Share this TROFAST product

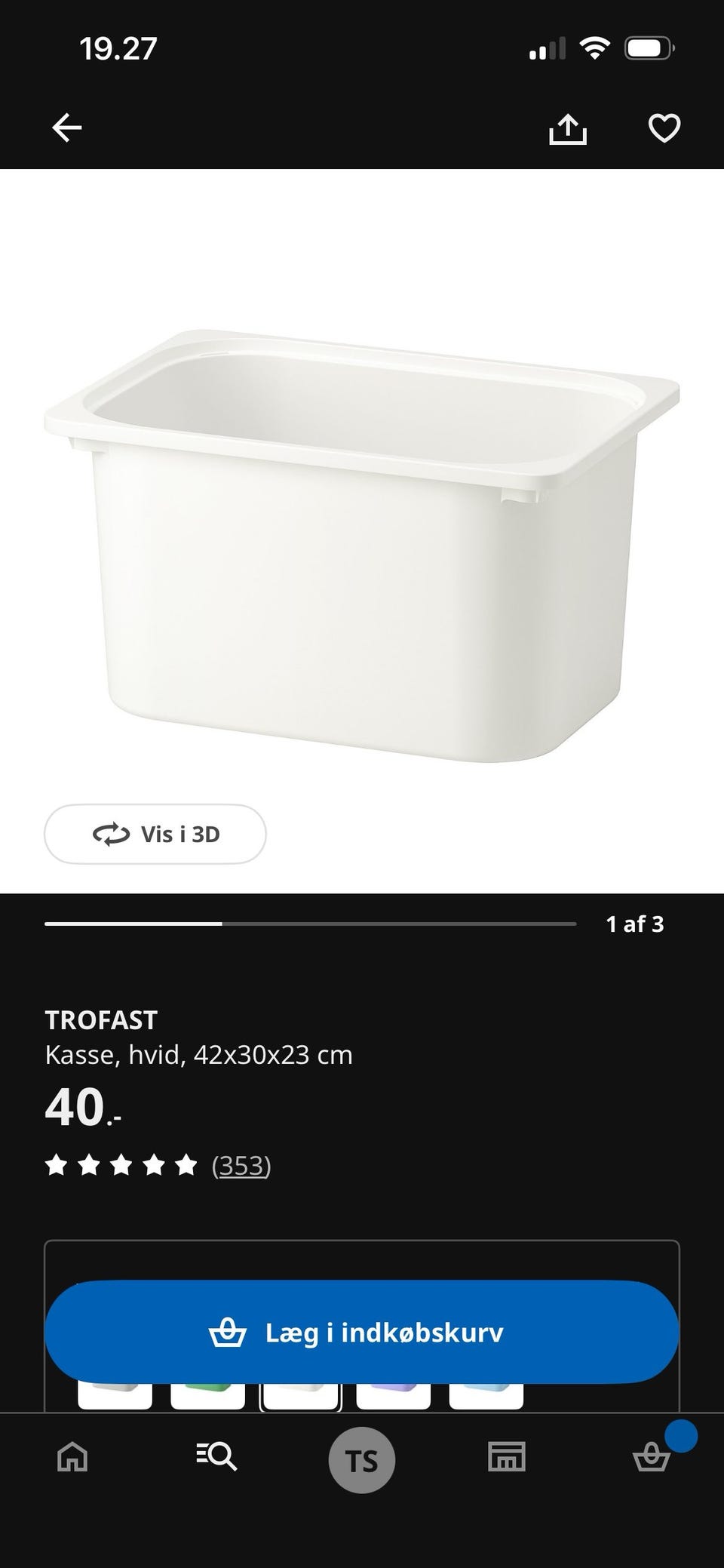click(567, 129)
